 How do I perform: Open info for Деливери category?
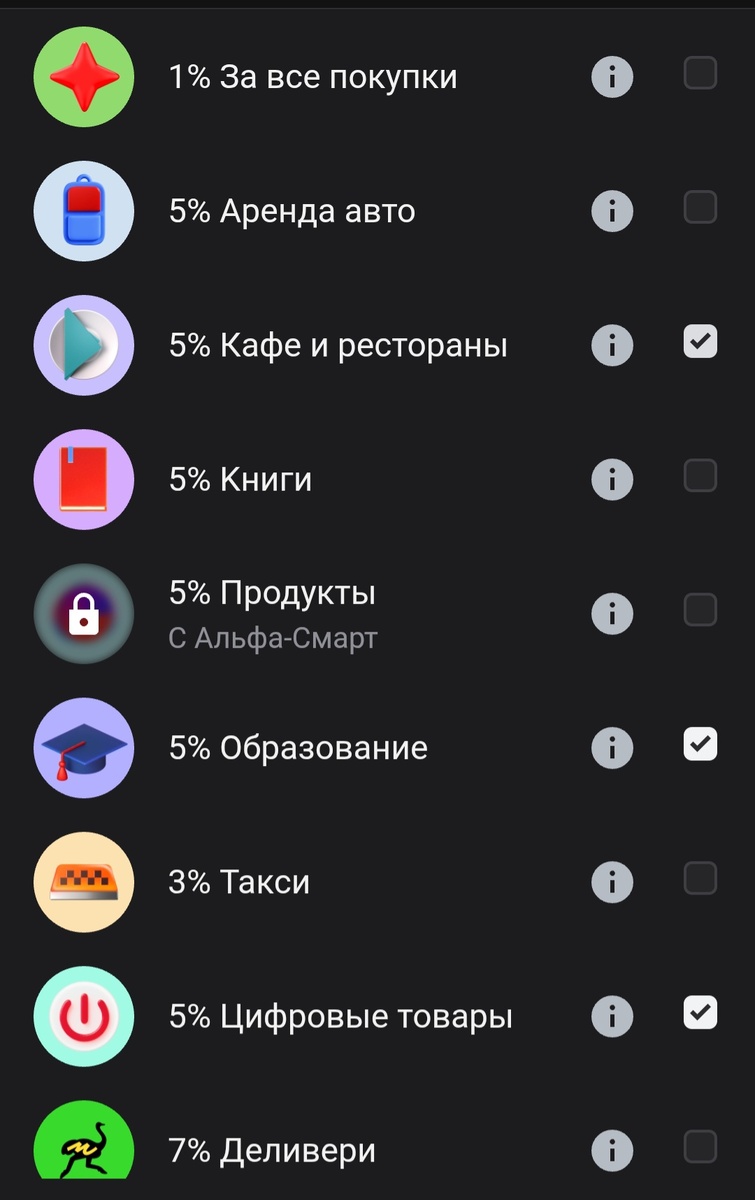(612, 1150)
